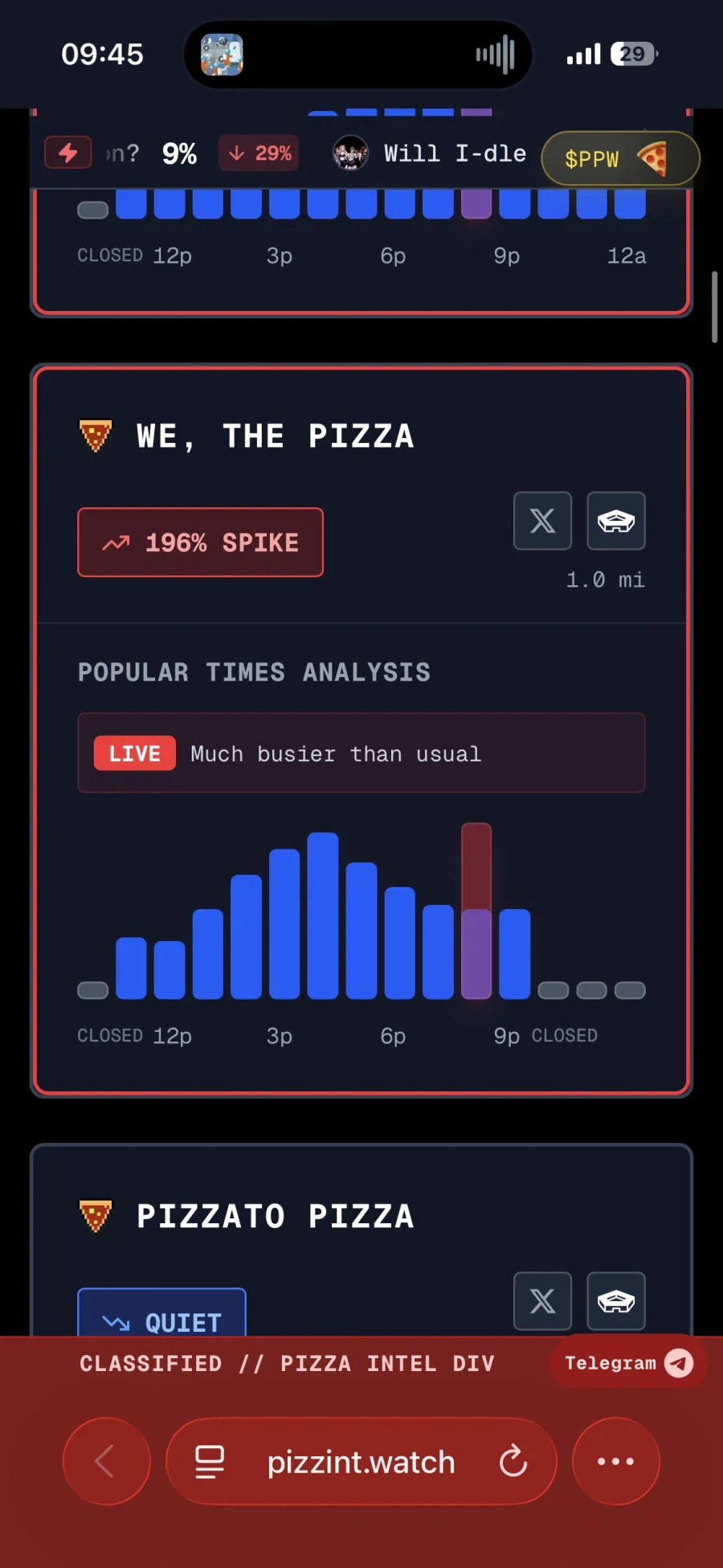Open Pentagon map icon for Pizzato Pizza
The height and width of the screenshot is (1568, 723).
[x=615, y=1300]
